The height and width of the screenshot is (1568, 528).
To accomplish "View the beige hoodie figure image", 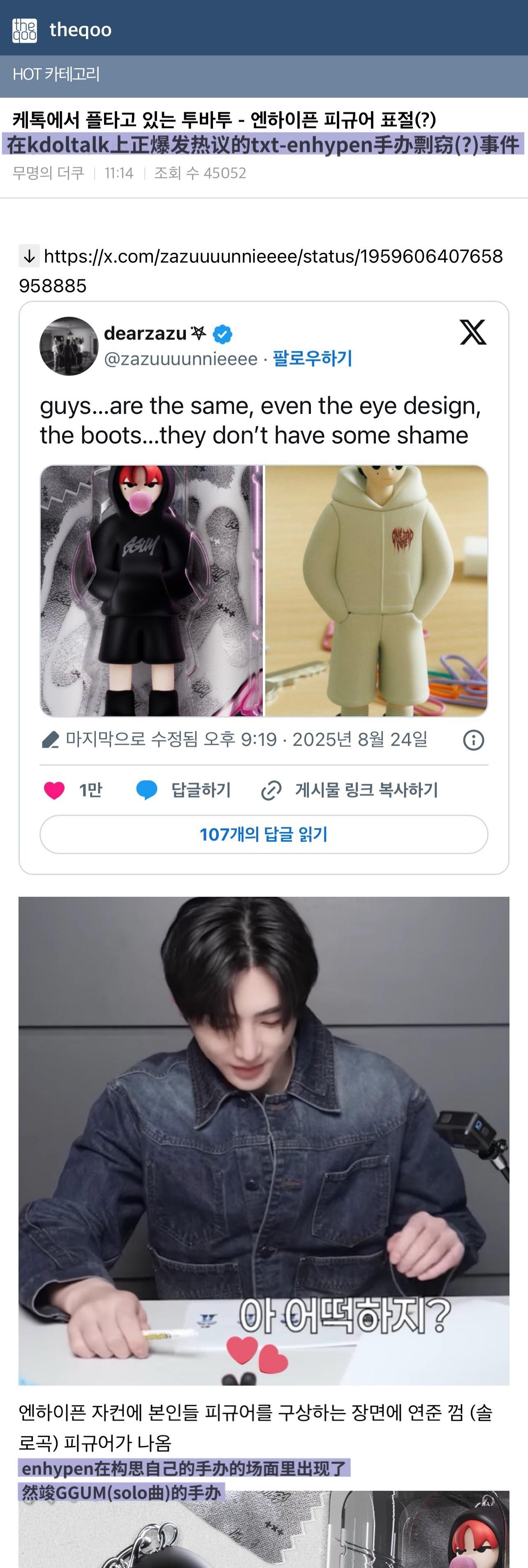I will (x=376, y=591).
